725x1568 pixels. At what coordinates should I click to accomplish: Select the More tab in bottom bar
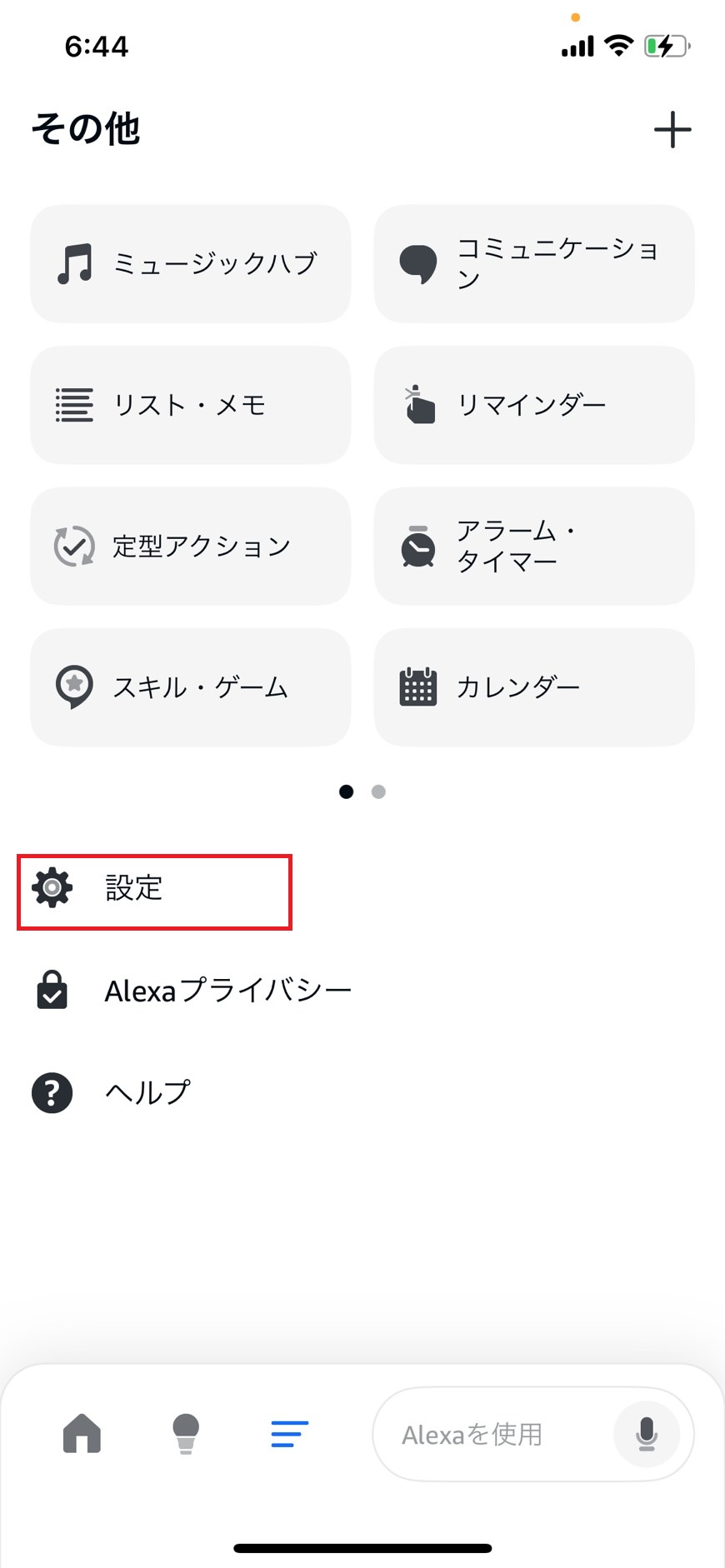pyautogui.click(x=289, y=1434)
